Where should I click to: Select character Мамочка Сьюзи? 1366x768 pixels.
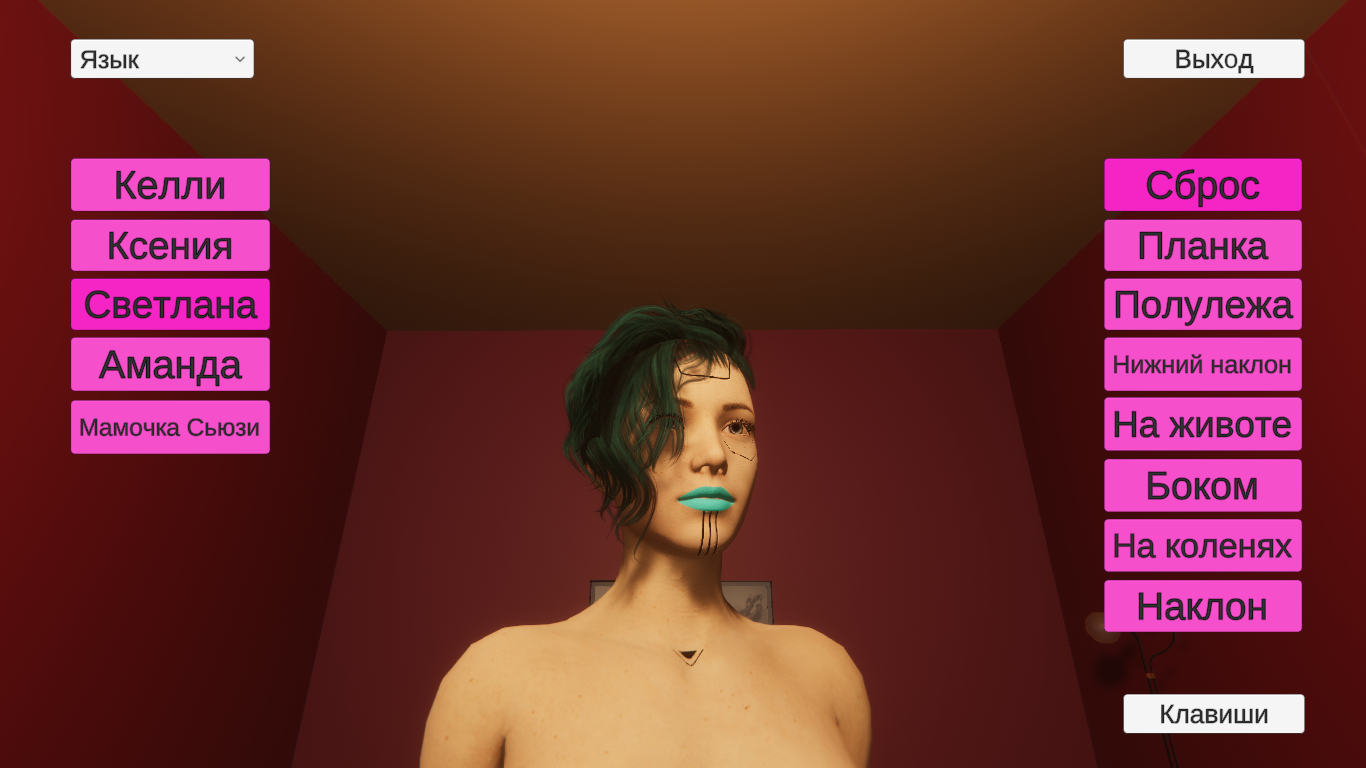point(170,427)
